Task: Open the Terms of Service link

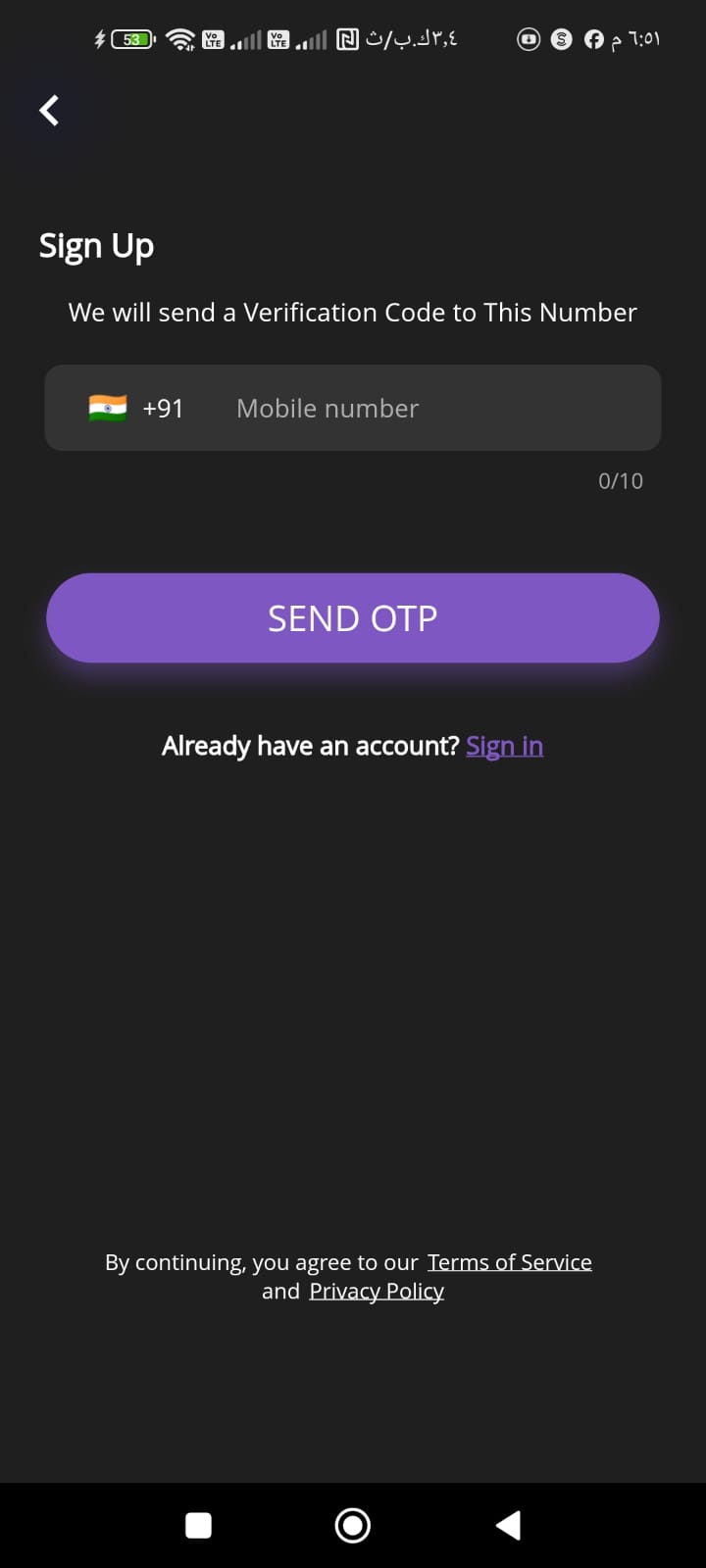Action: click(x=509, y=1262)
